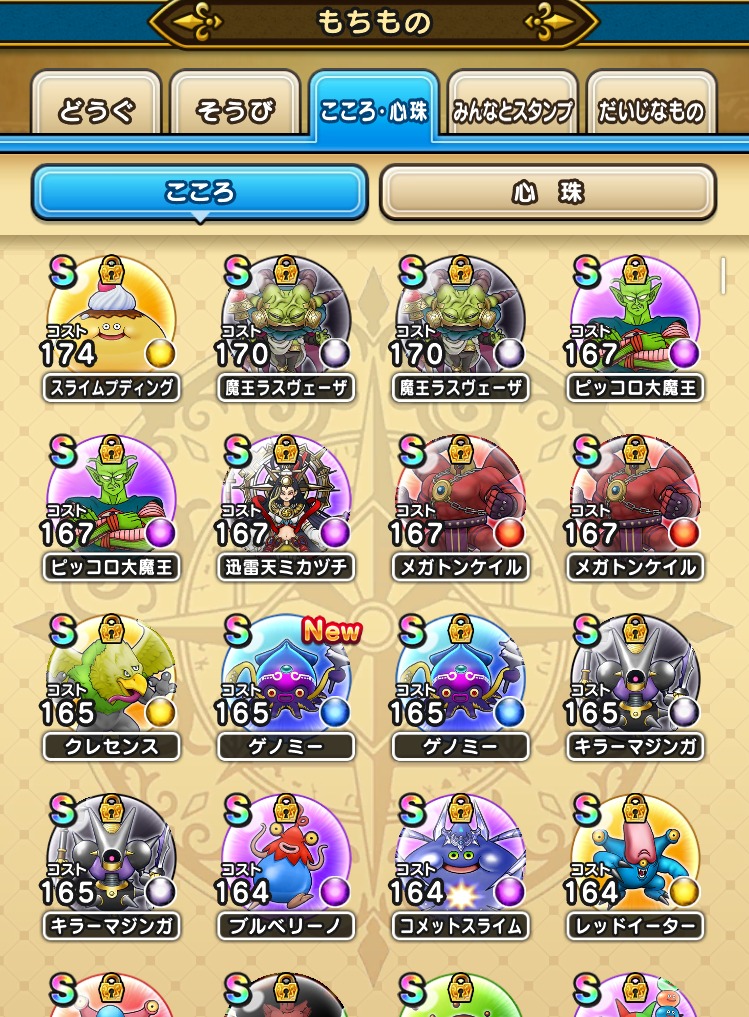Select the こころ sub-tab
The height and width of the screenshot is (1017, 749).
[x=200, y=192]
